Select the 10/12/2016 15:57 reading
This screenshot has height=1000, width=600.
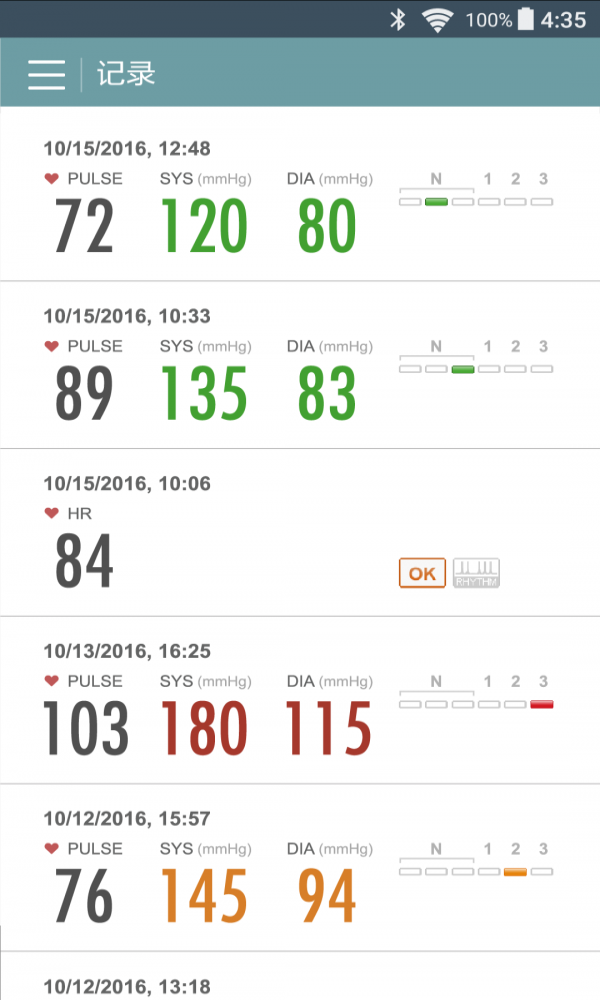coord(300,868)
